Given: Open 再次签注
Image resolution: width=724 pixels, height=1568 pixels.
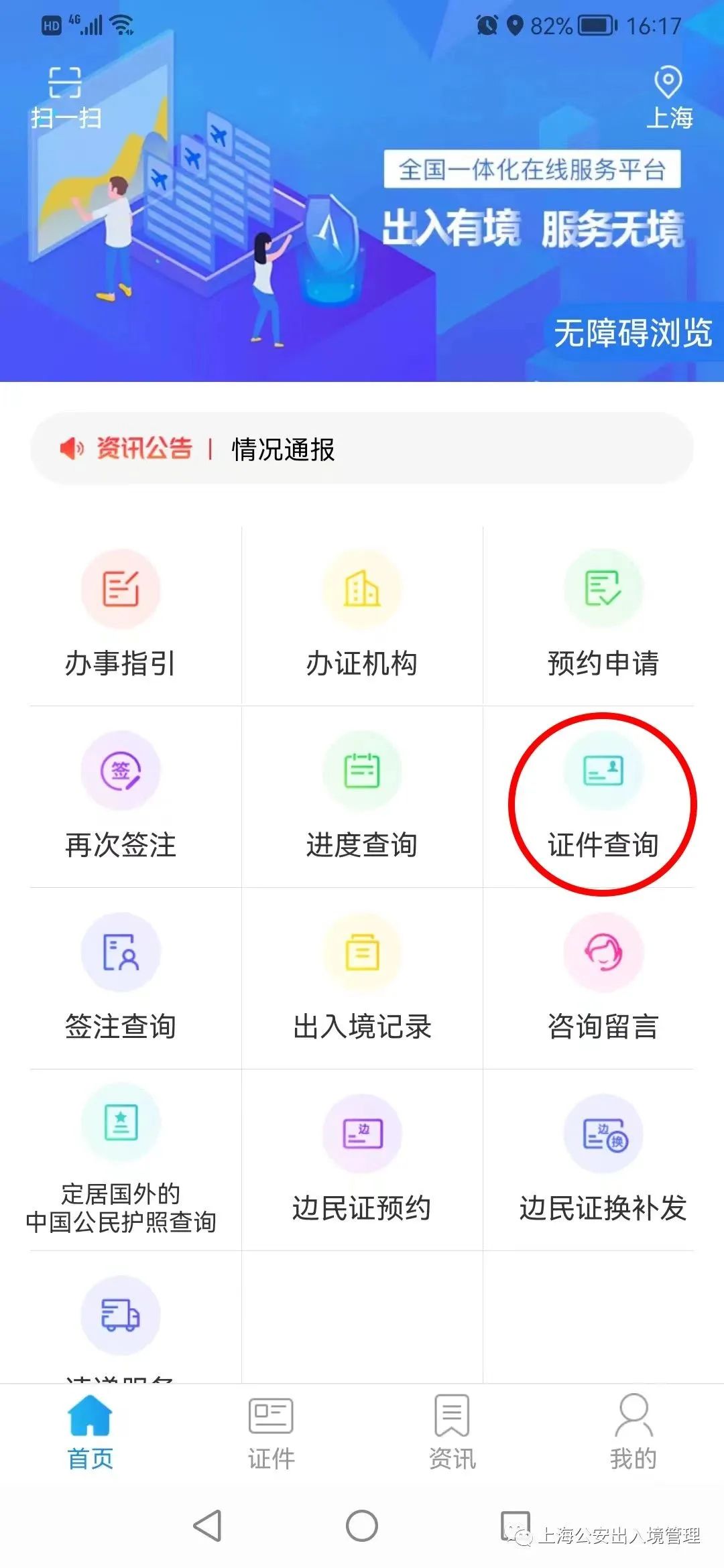Looking at the screenshot, I should [x=121, y=796].
